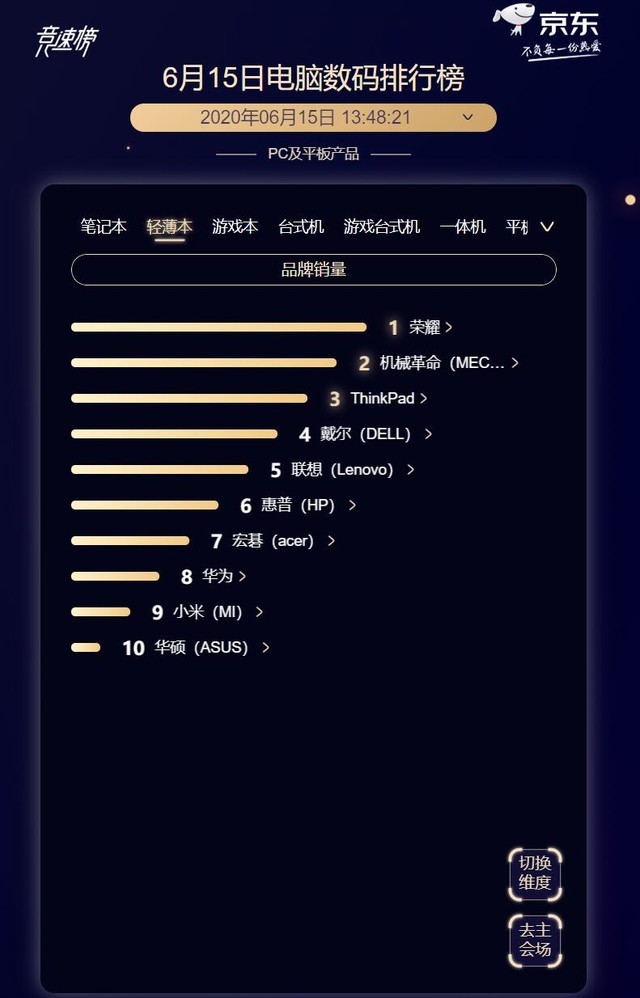640x998 pixels.
Task: Switch to the 台式机 tab
Action: [301, 227]
